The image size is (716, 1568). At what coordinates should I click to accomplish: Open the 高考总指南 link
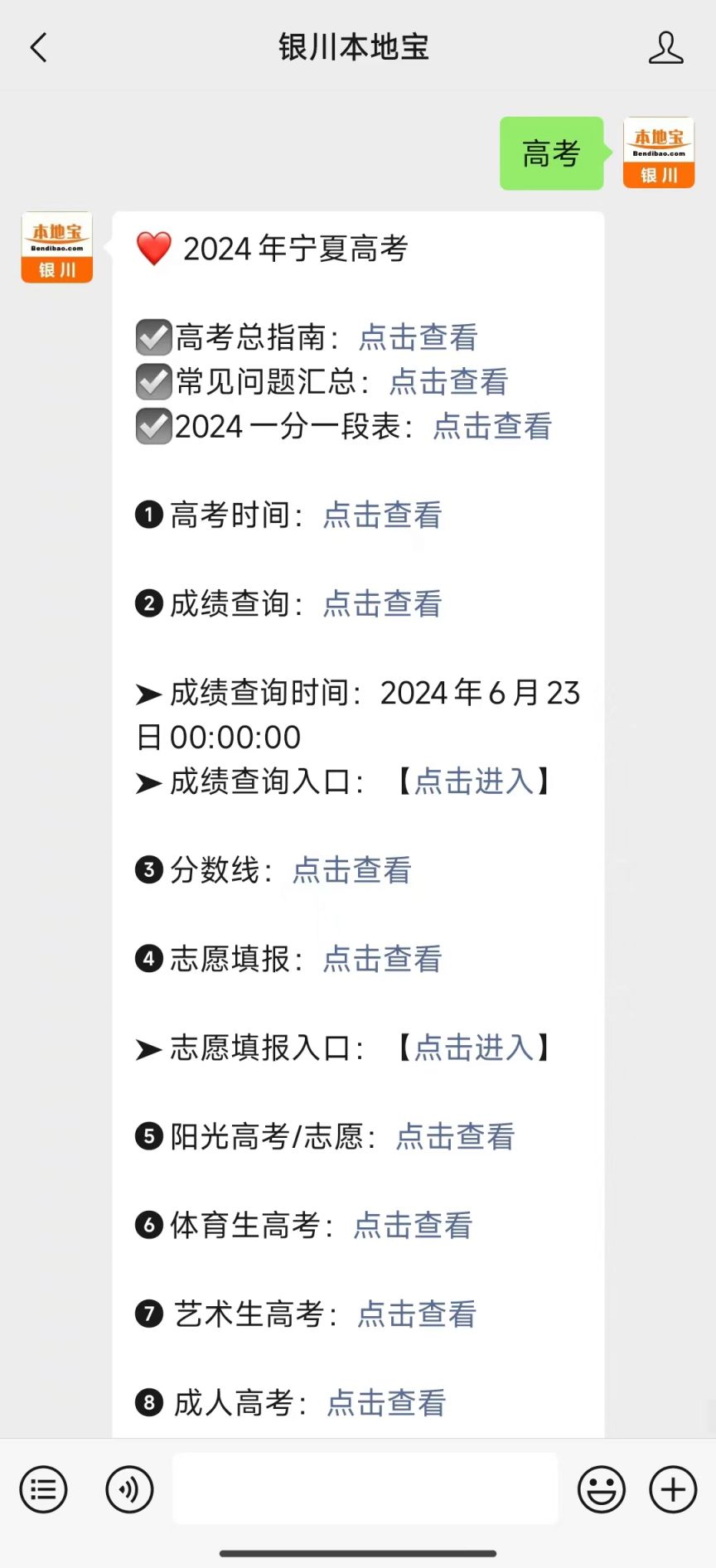tap(418, 337)
